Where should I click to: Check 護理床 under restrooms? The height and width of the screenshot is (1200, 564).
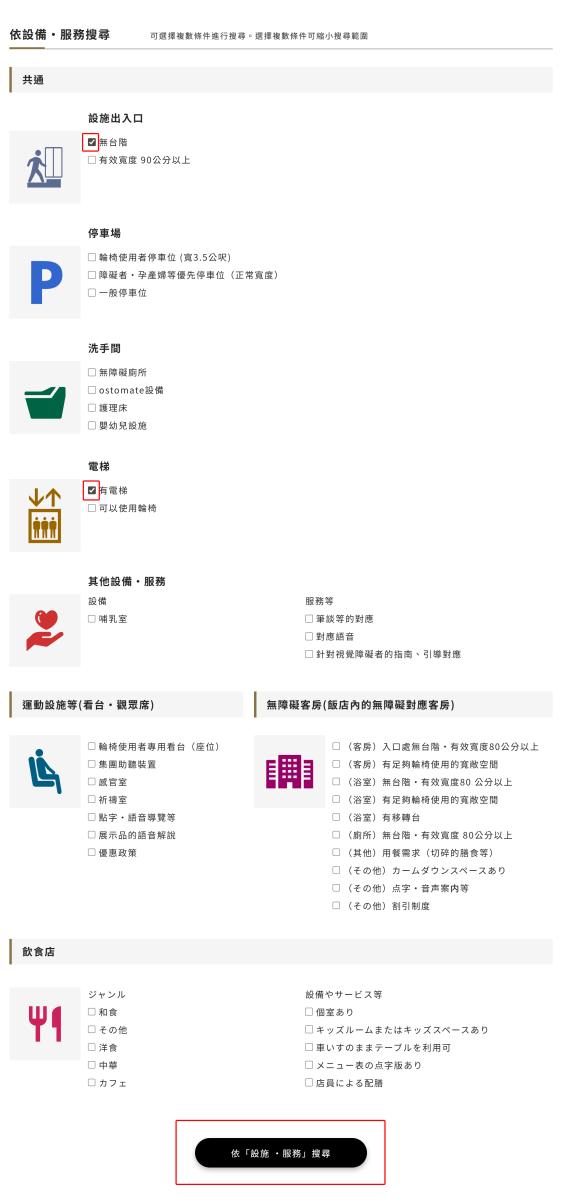(x=92, y=408)
